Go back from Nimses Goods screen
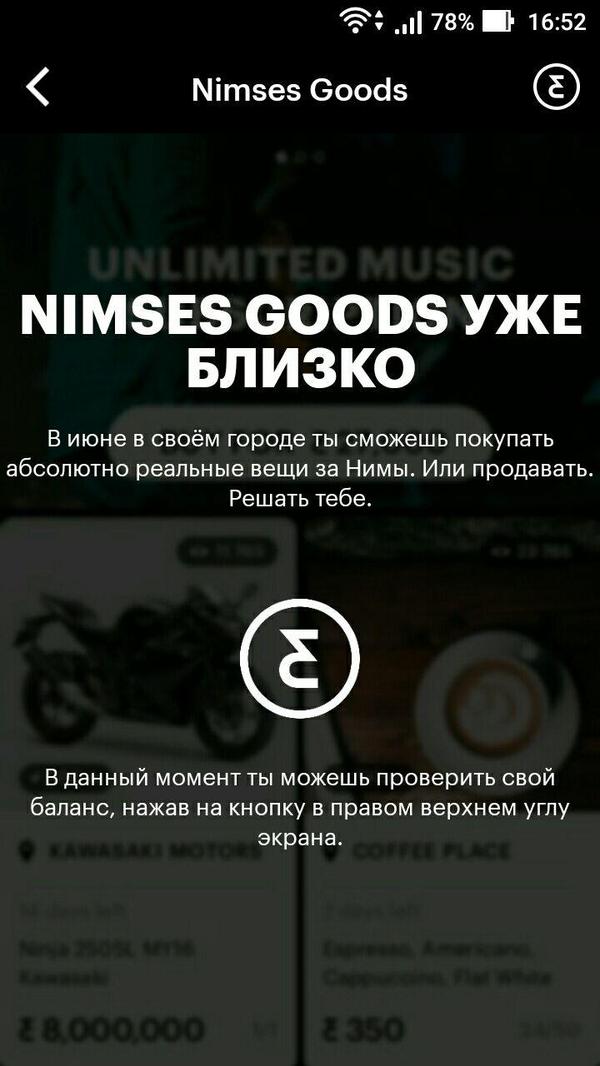The width and height of the screenshot is (600, 1066). point(38,88)
